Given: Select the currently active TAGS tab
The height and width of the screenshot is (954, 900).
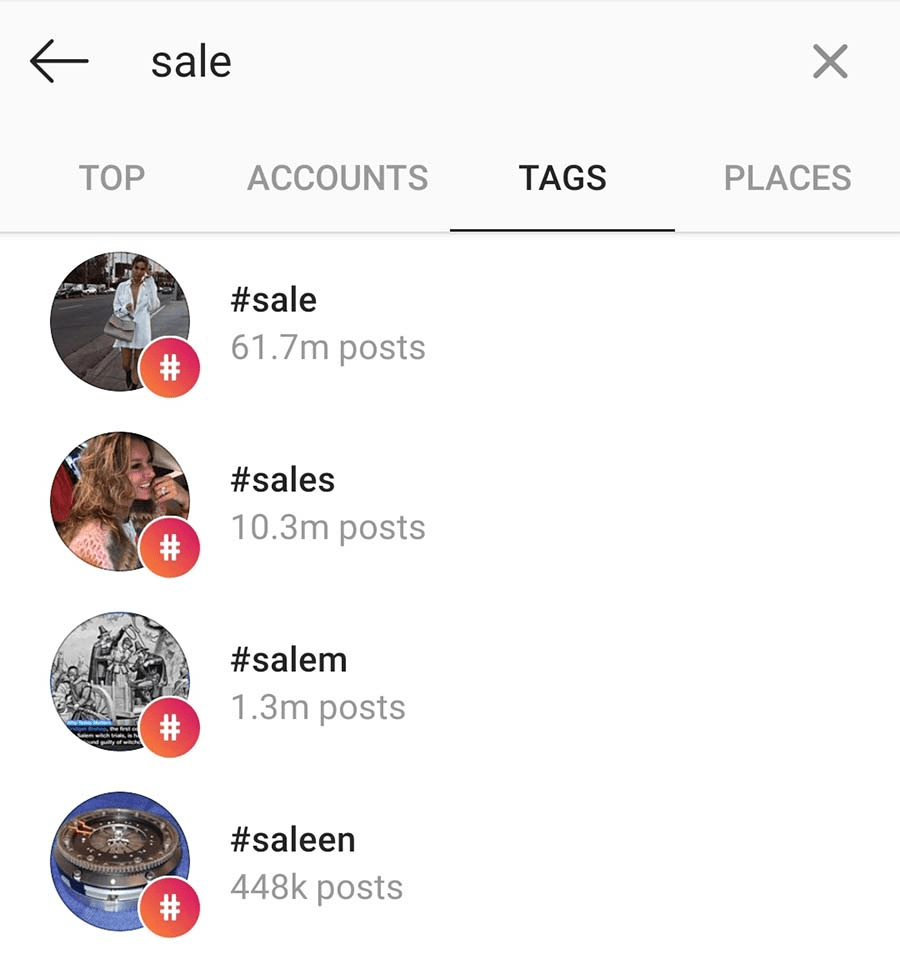Looking at the screenshot, I should coord(562,178).
